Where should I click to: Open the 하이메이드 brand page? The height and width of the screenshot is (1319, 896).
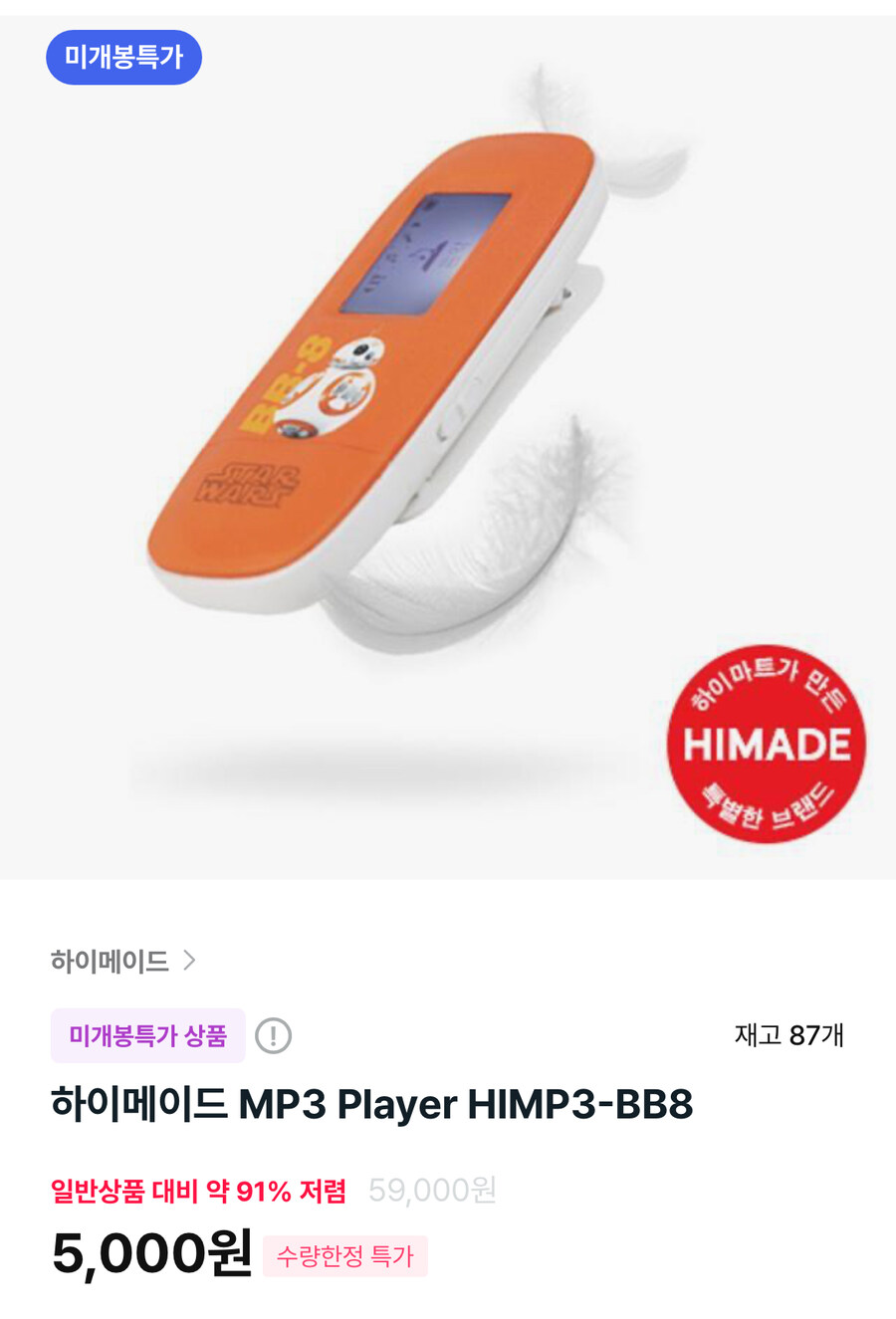coord(110,960)
